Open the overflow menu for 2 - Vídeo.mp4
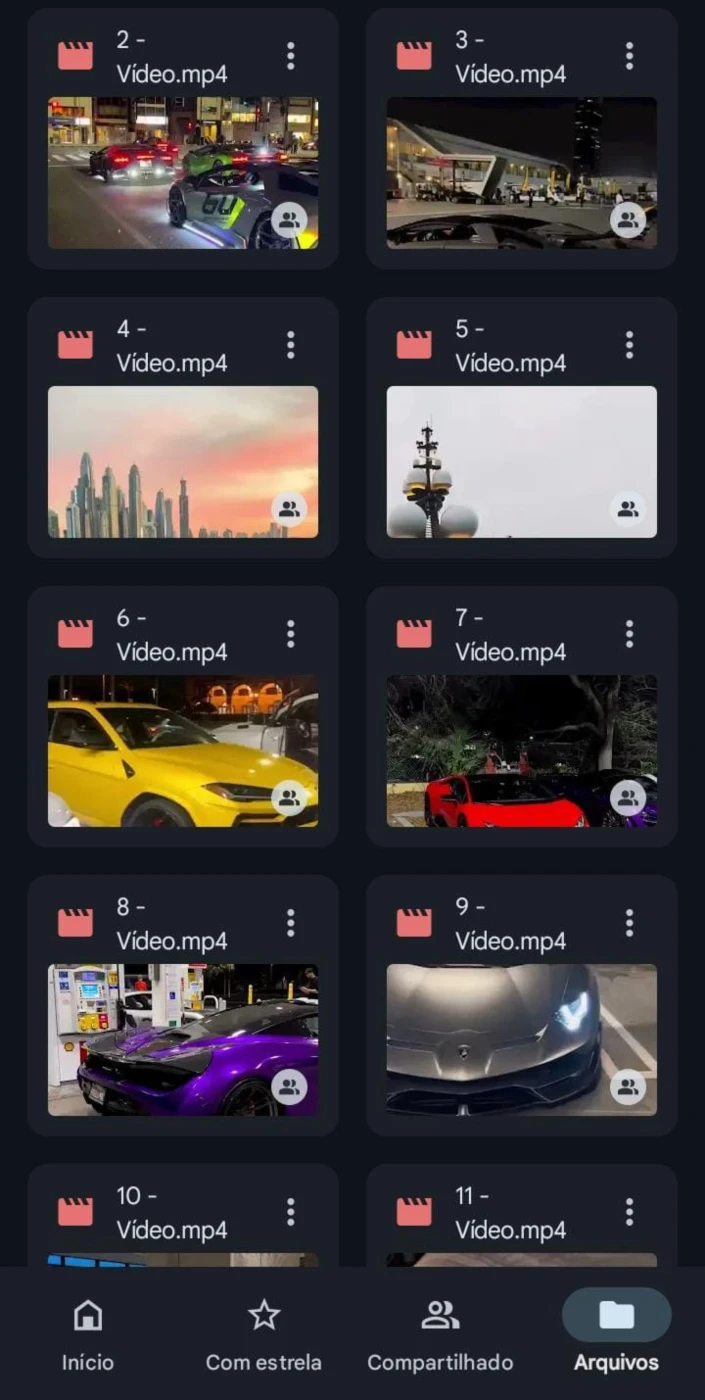 (290, 56)
